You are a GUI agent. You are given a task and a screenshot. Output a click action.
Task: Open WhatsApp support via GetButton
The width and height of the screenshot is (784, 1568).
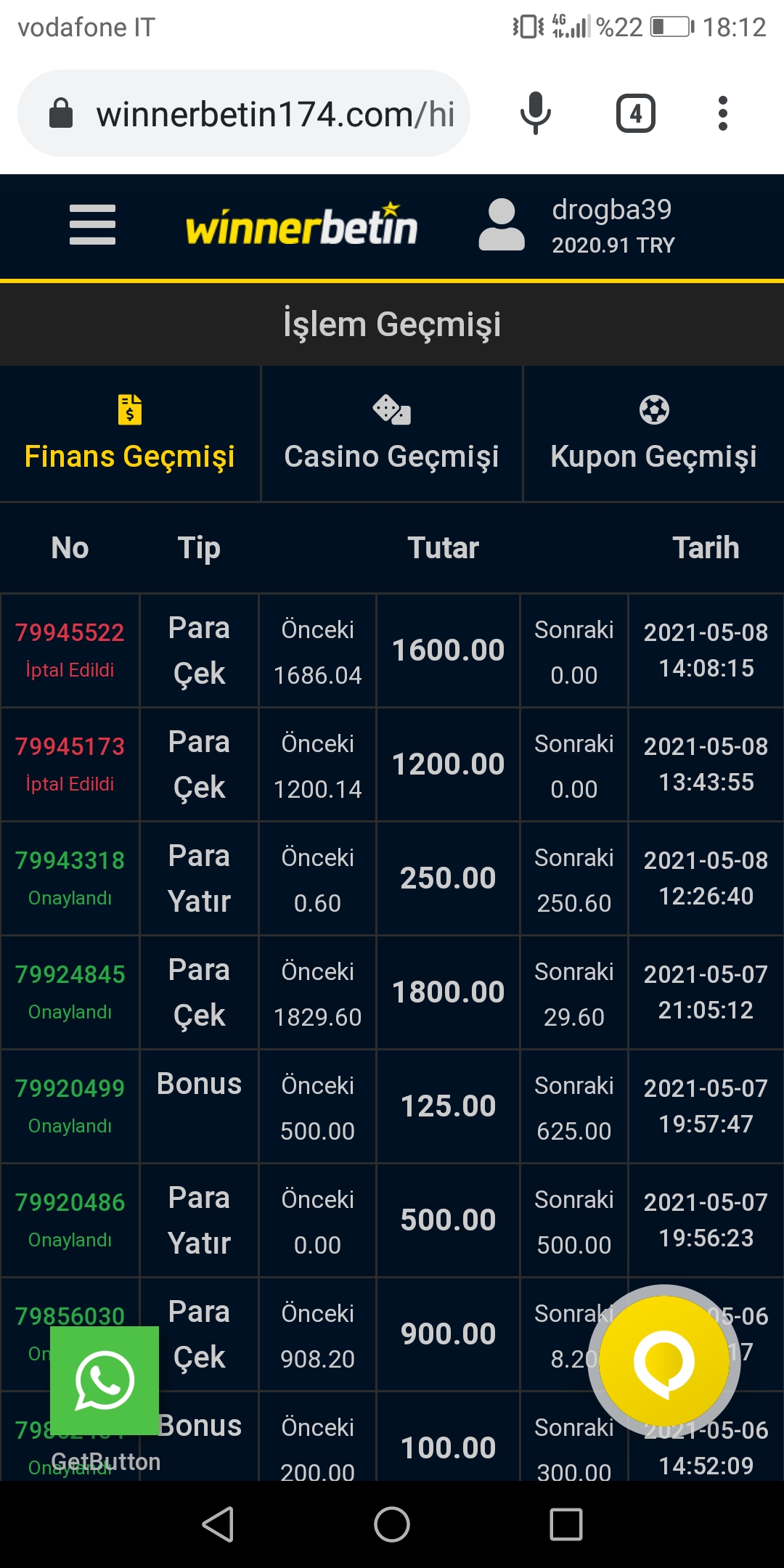(x=105, y=1381)
